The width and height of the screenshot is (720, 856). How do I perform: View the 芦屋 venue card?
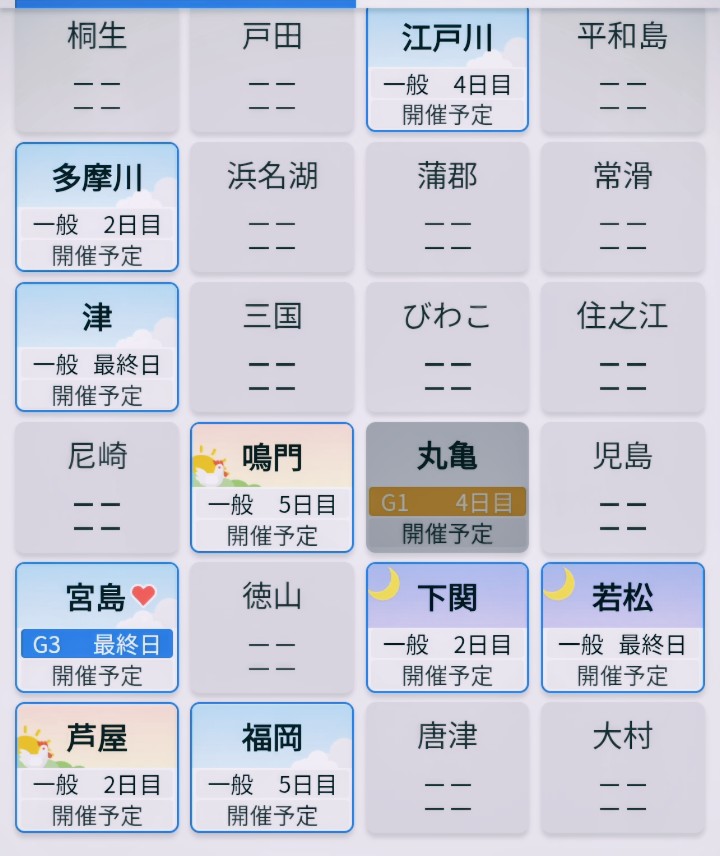click(97, 767)
